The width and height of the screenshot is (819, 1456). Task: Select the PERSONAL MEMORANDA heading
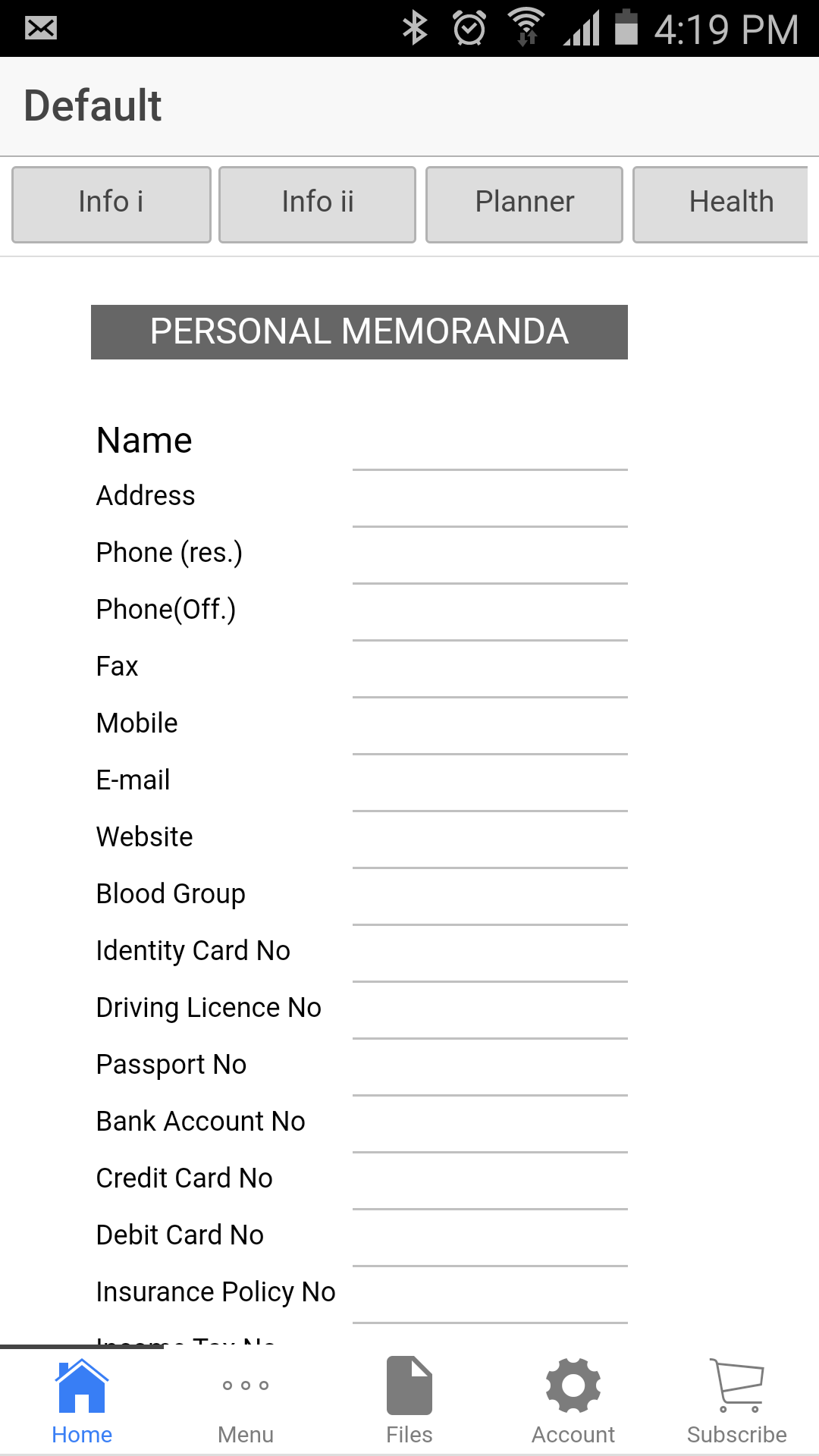click(359, 331)
